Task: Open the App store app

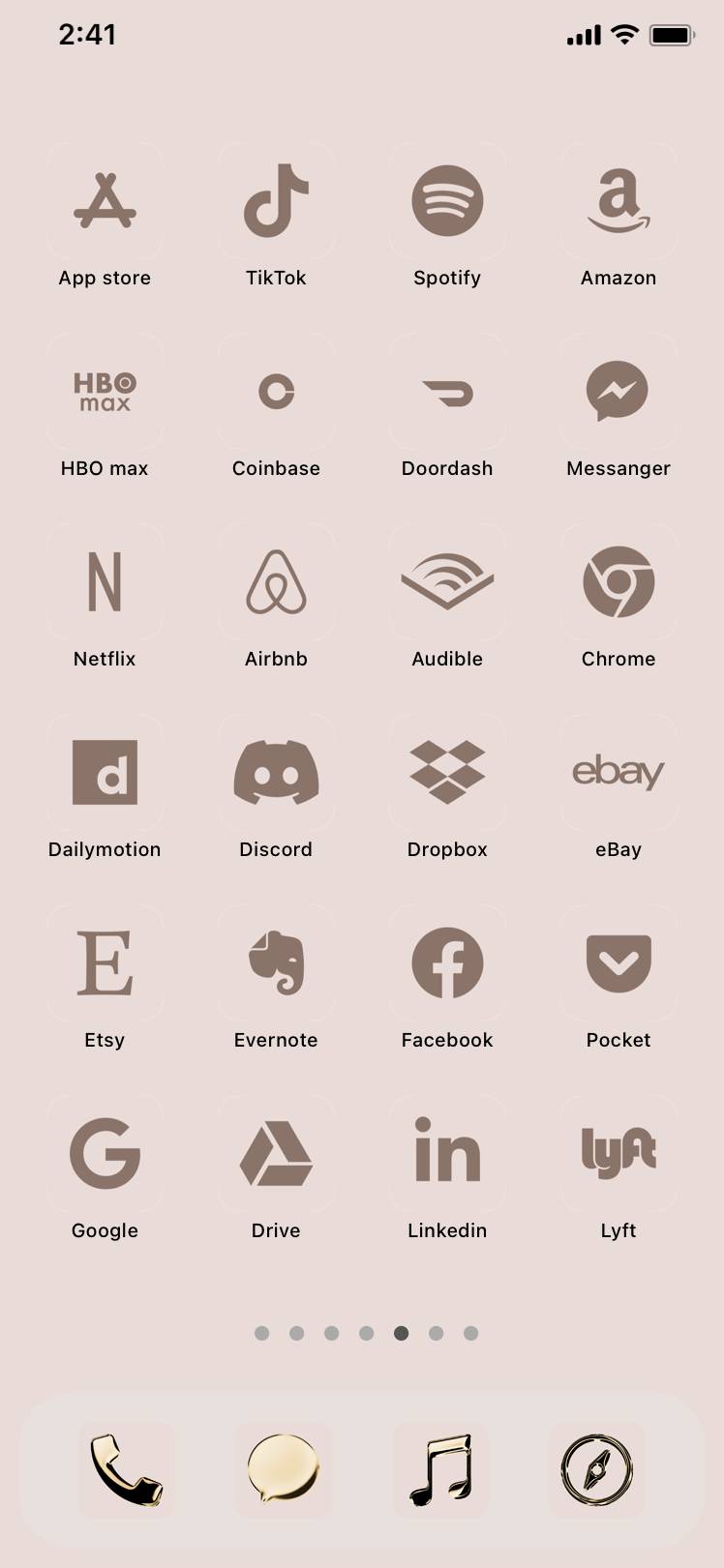Action: [x=105, y=201]
